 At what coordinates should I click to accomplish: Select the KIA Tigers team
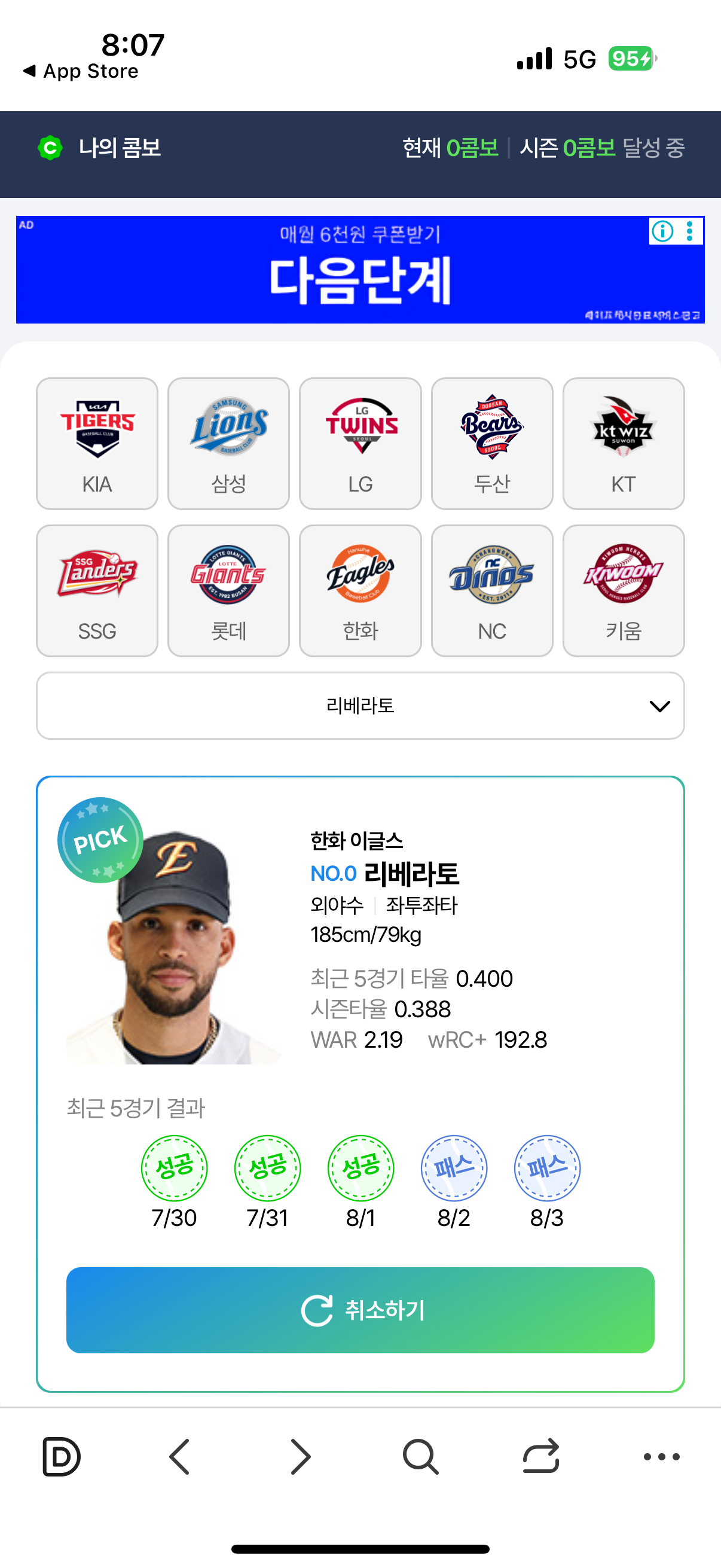coord(97,443)
